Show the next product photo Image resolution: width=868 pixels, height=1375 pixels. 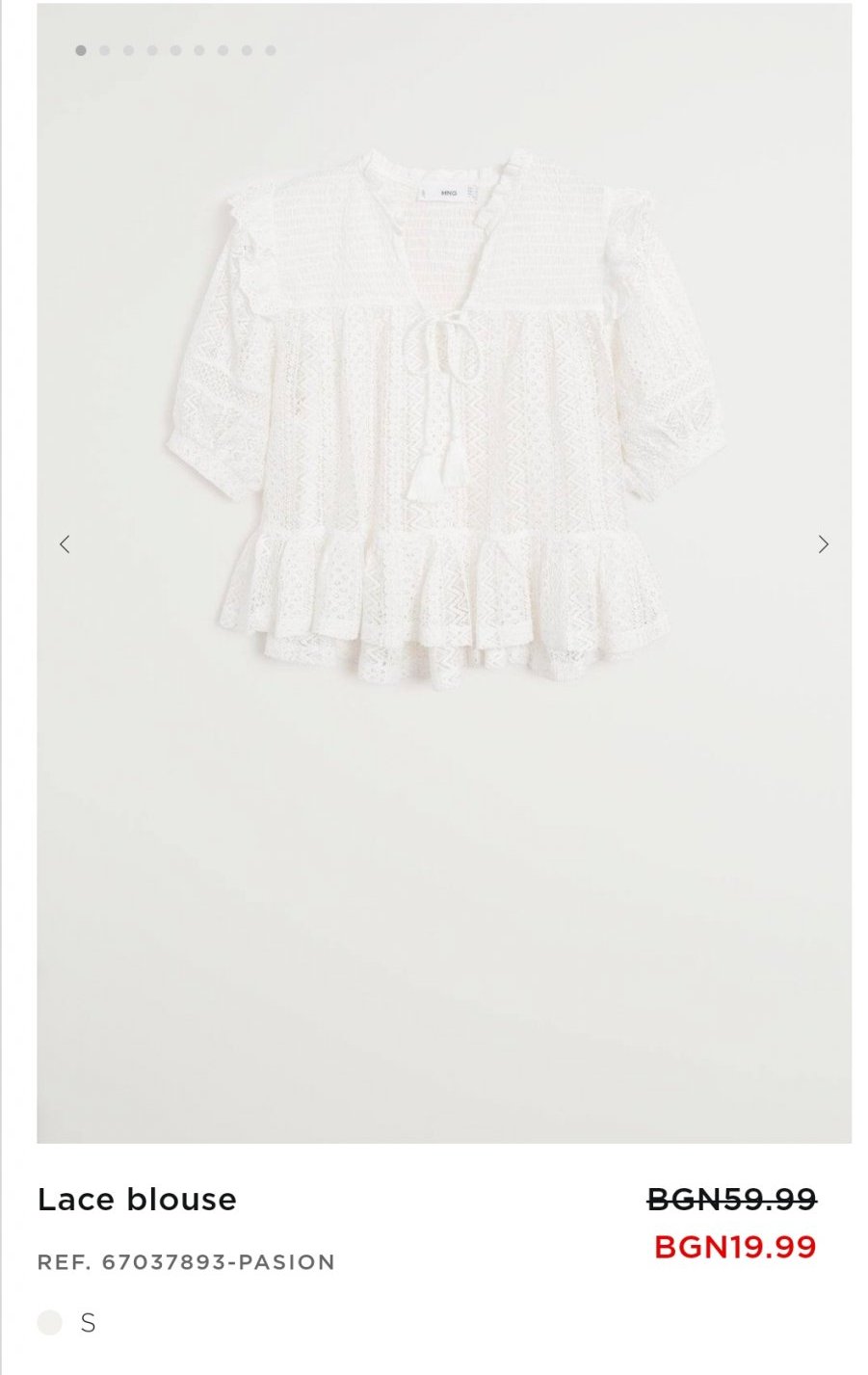click(x=823, y=544)
